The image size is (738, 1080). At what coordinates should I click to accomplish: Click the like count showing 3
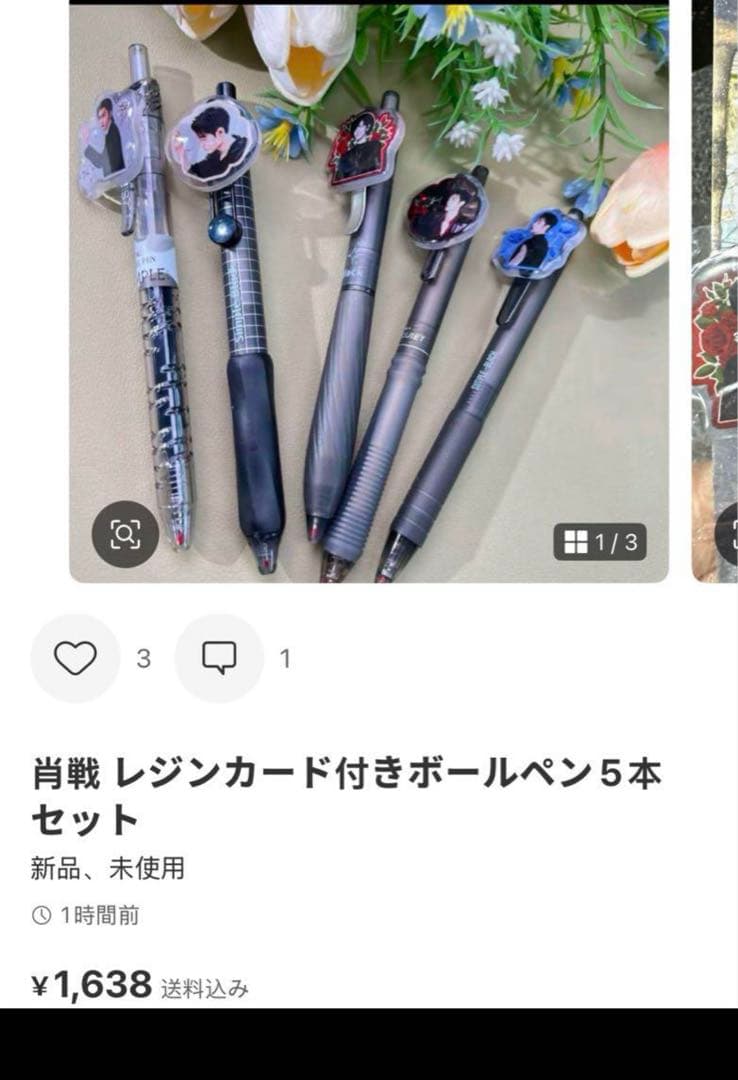coord(141,658)
